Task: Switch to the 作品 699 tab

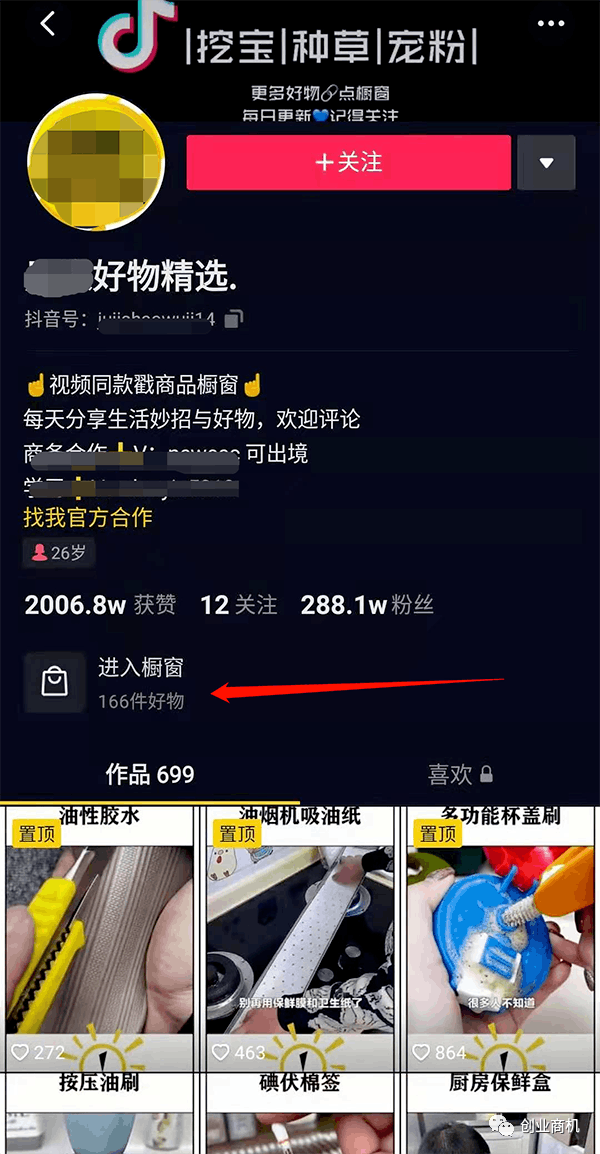Action: click(150, 773)
